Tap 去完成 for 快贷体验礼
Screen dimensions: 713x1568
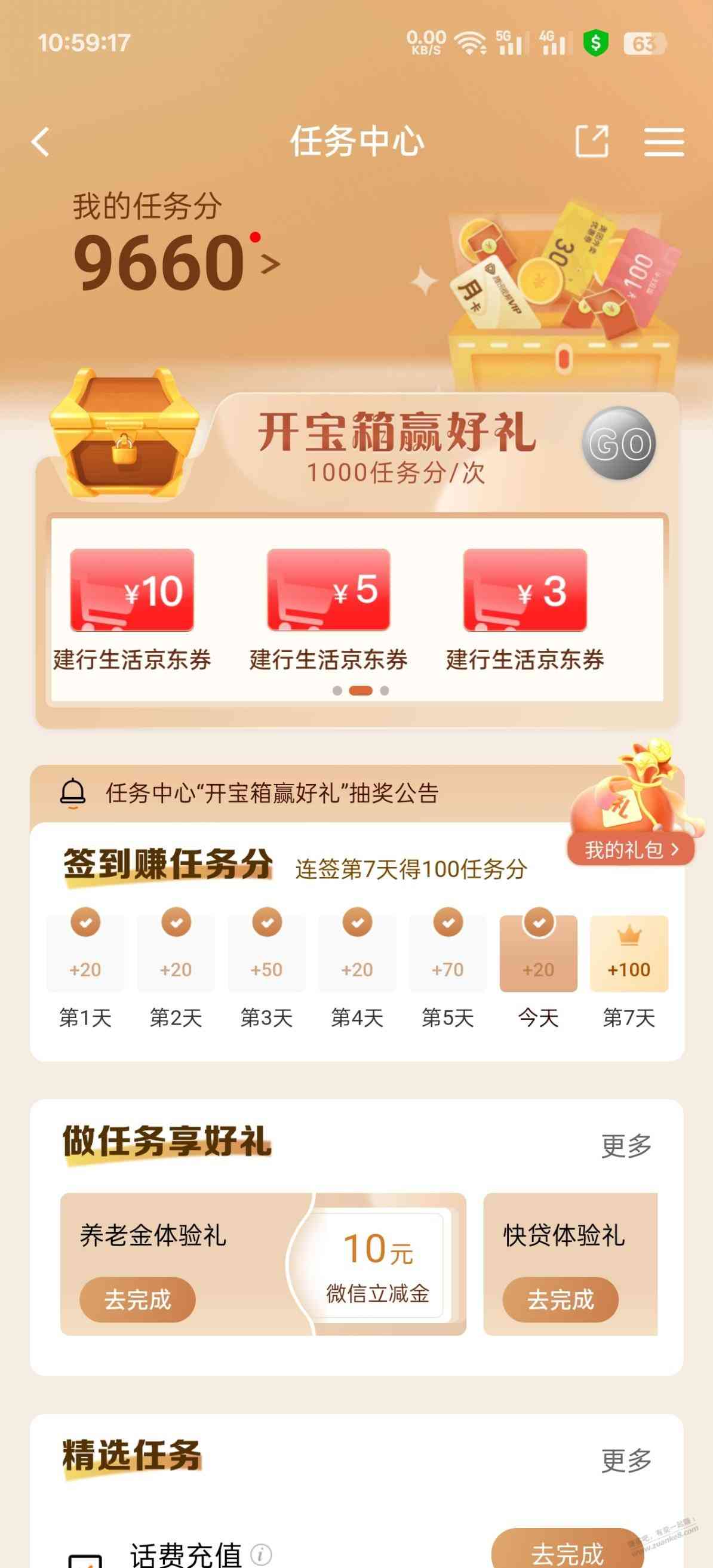pos(560,1299)
